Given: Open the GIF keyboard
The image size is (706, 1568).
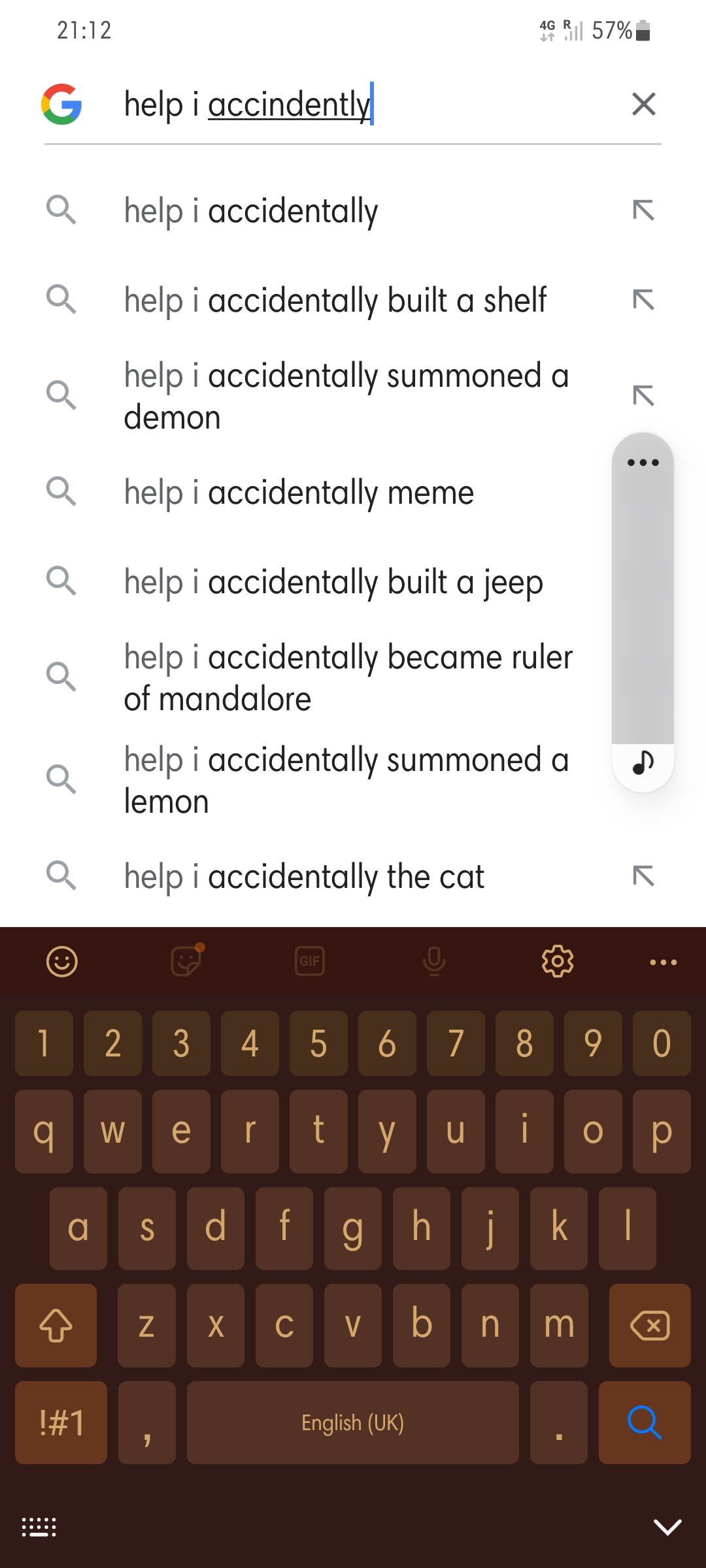Looking at the screenshot, I should (310, 962).
